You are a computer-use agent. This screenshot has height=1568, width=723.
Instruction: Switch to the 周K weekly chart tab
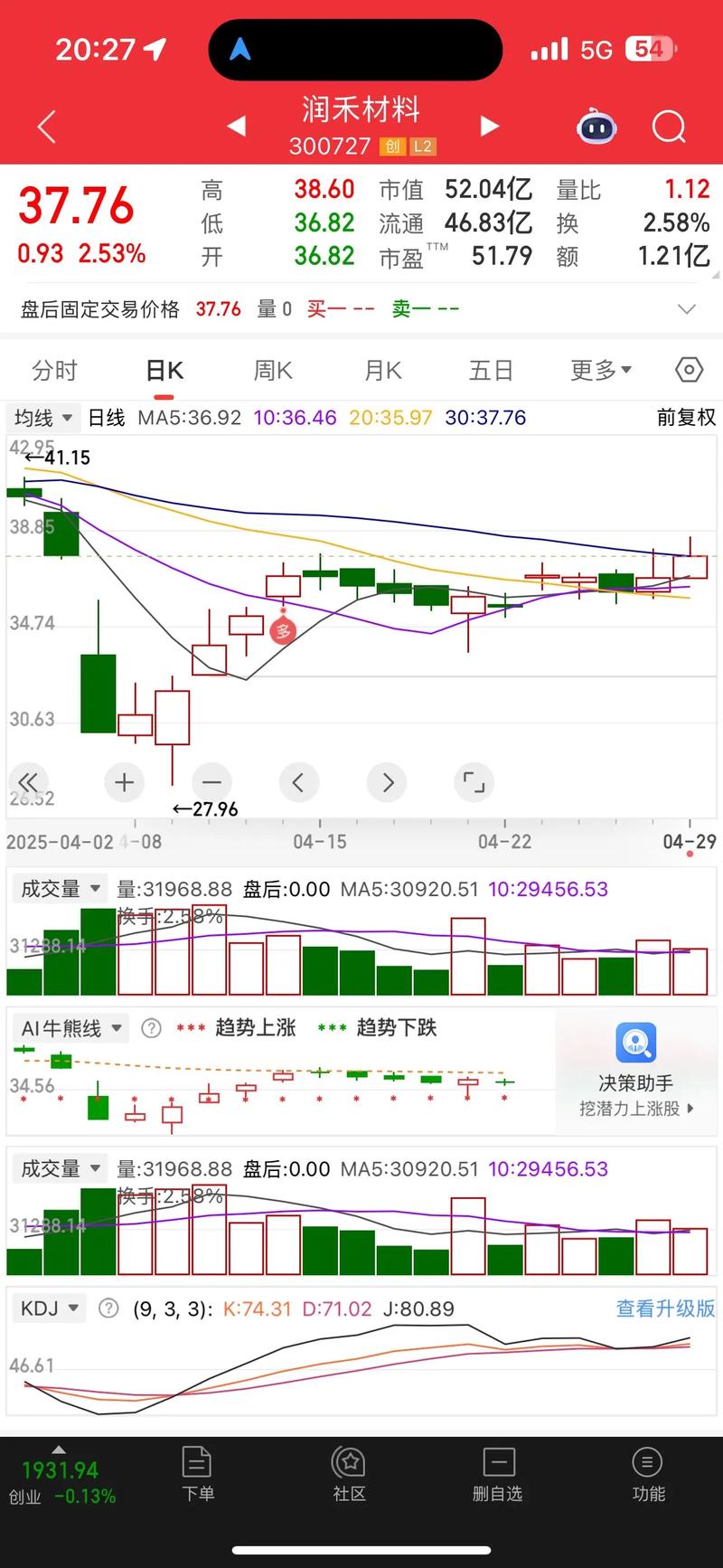tap(272, 370)
